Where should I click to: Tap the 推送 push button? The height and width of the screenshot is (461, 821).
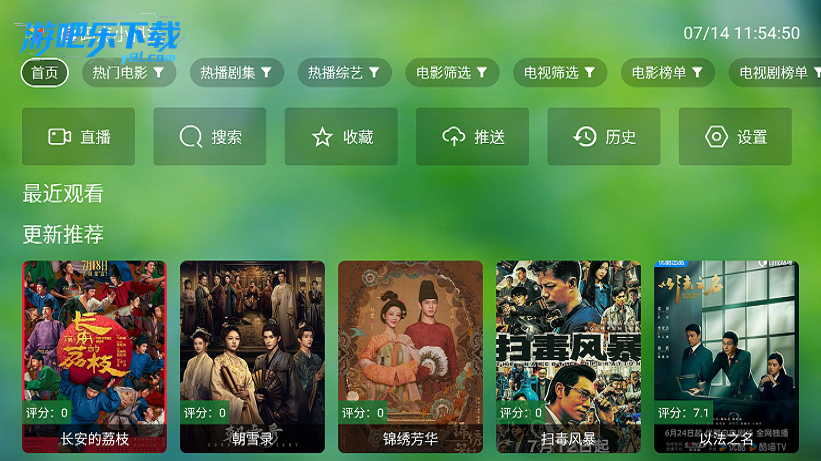click(472, 137)
